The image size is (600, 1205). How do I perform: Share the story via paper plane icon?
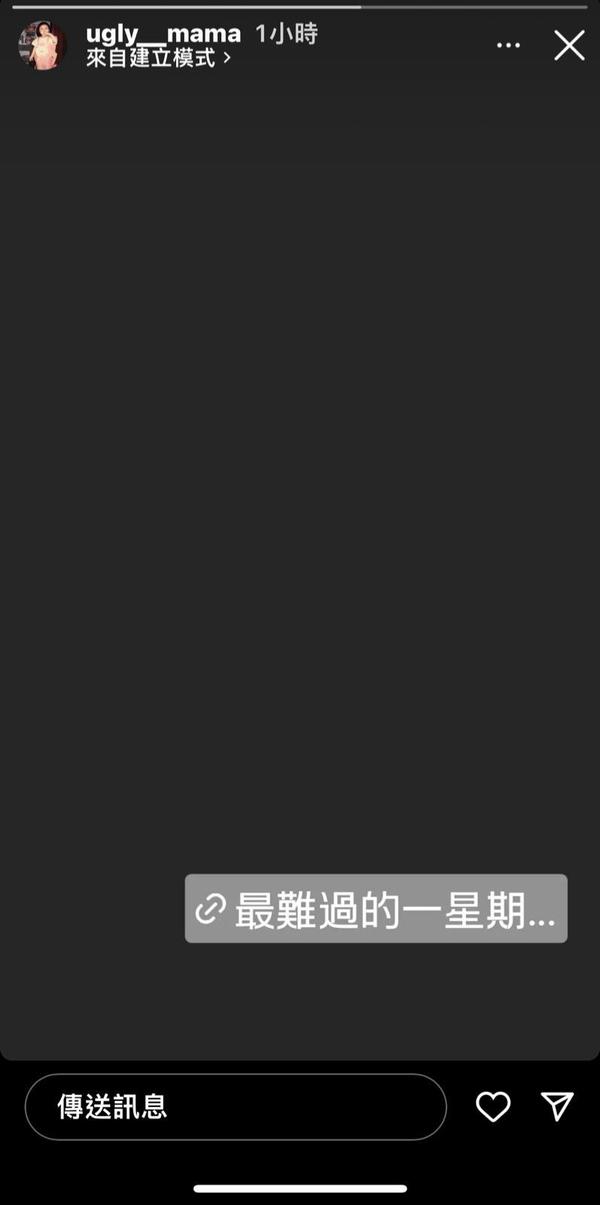click(x=557, y=1105)
